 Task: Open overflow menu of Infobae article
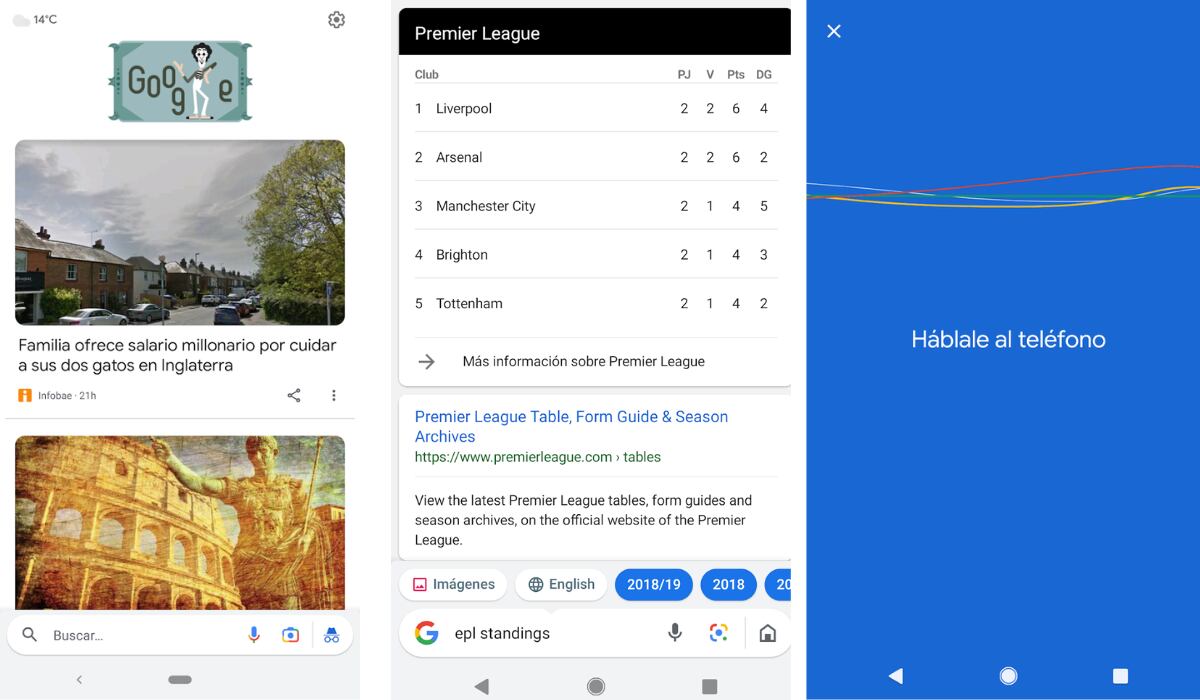(x=334, y=396)
